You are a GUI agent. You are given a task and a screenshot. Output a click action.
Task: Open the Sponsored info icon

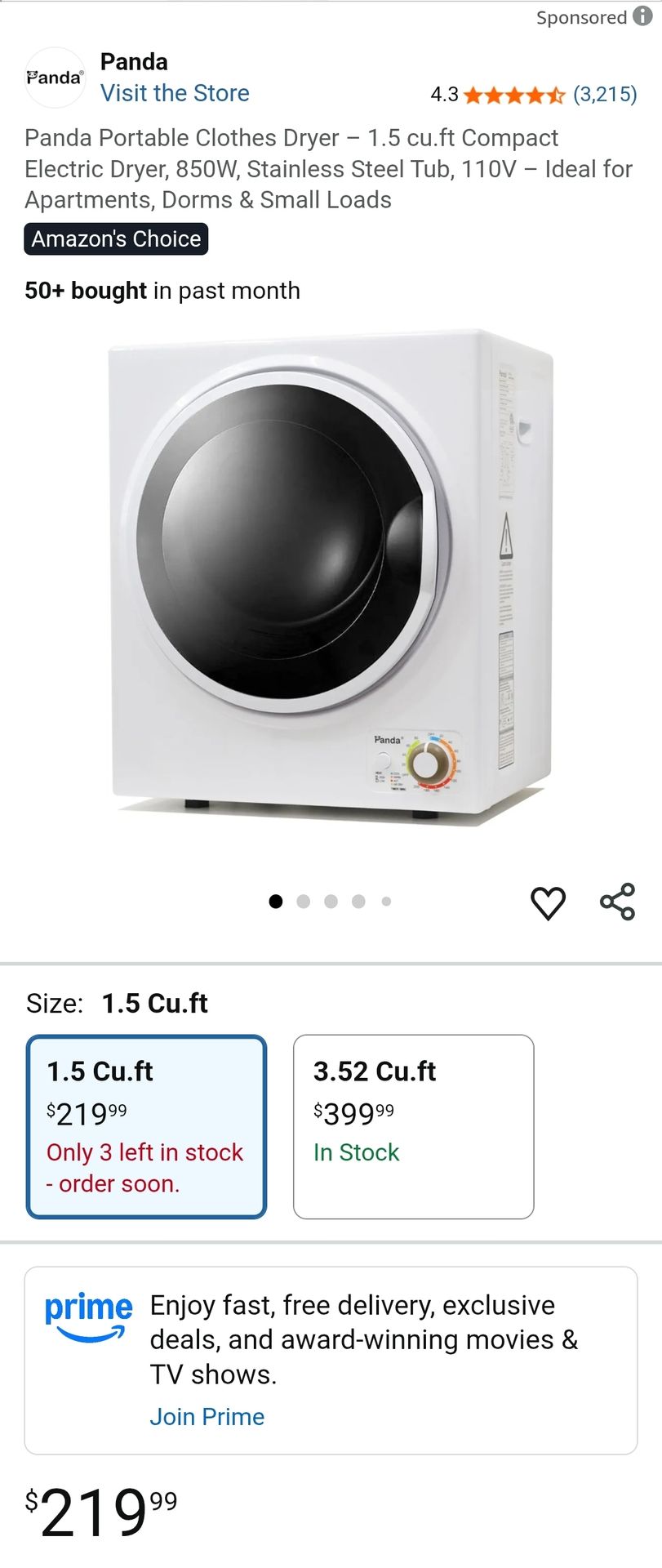(x=643, y=17)
